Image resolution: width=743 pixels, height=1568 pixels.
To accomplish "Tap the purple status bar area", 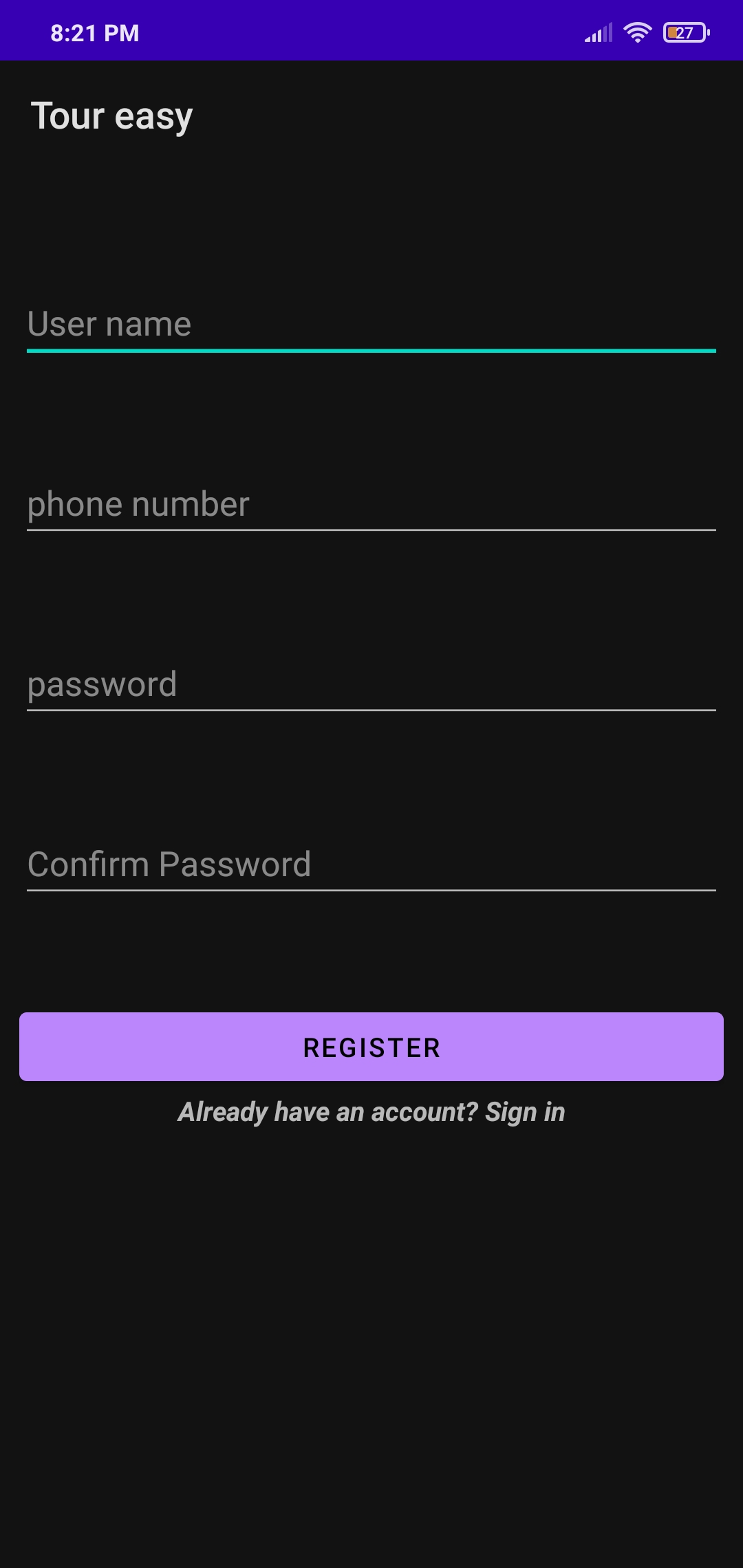I will [x=371, y=32].
